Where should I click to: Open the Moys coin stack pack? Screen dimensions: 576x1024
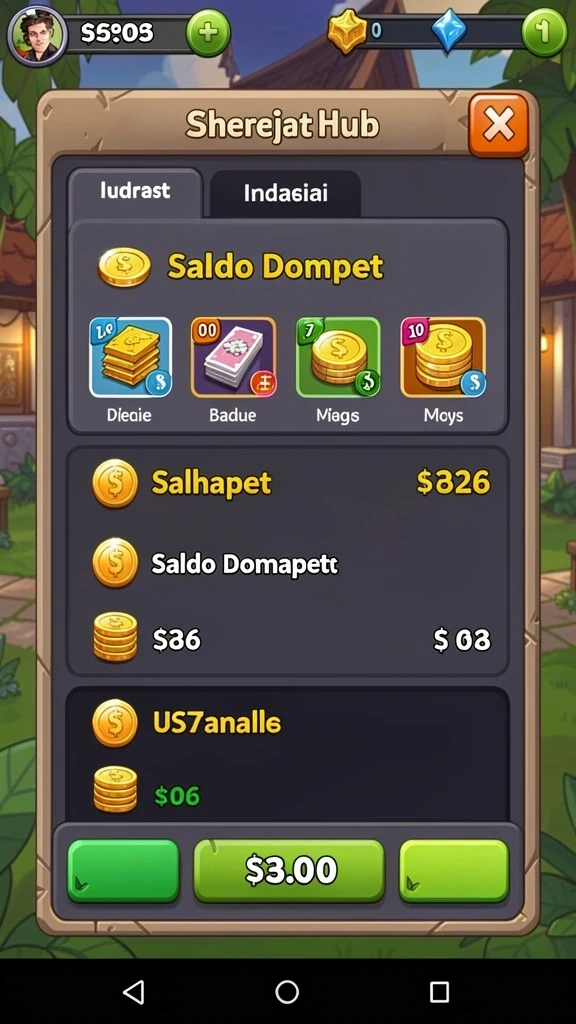pyautogui.click(x=443, y=357)
